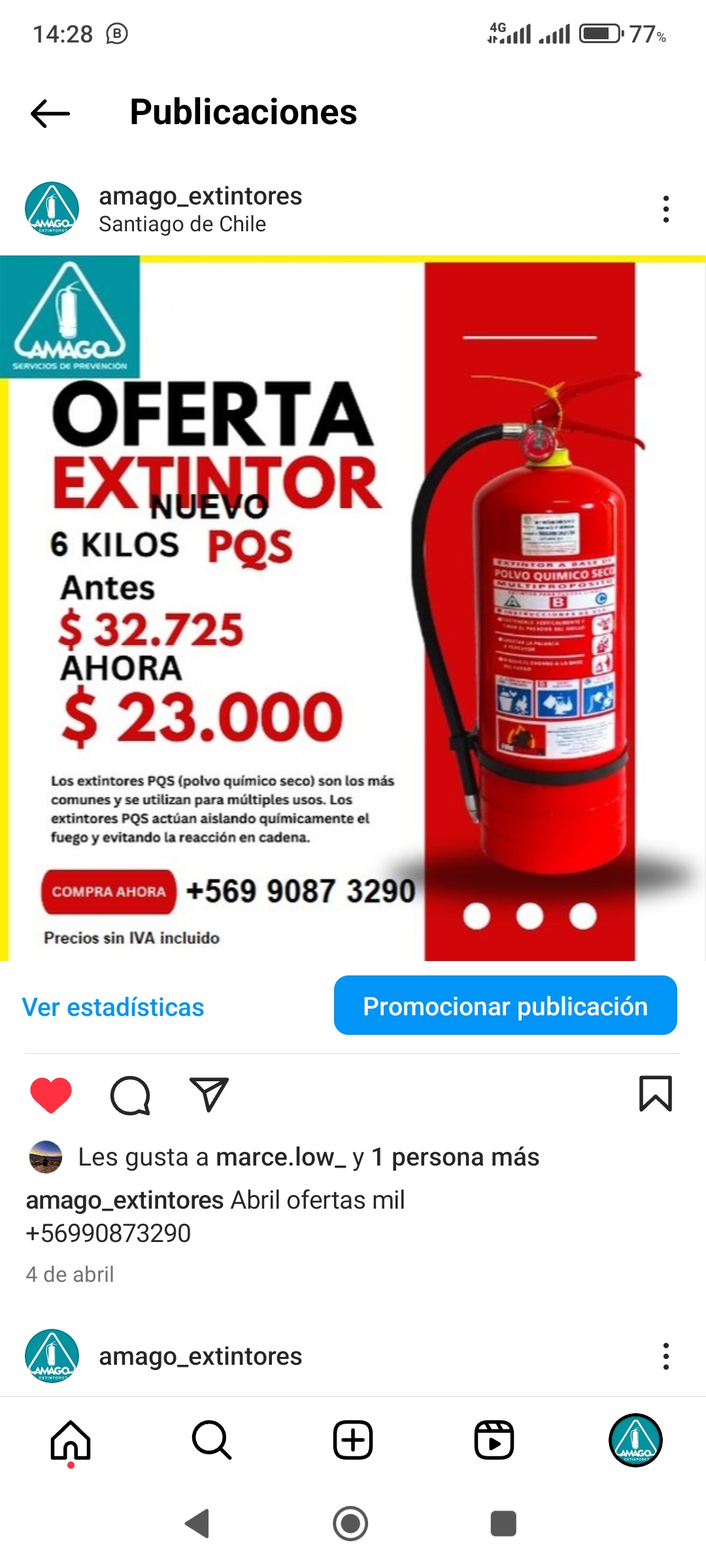Screen dimensions: 706x1568
Task: Tap the system recent apps button
Action: (x=503, y=1524)
